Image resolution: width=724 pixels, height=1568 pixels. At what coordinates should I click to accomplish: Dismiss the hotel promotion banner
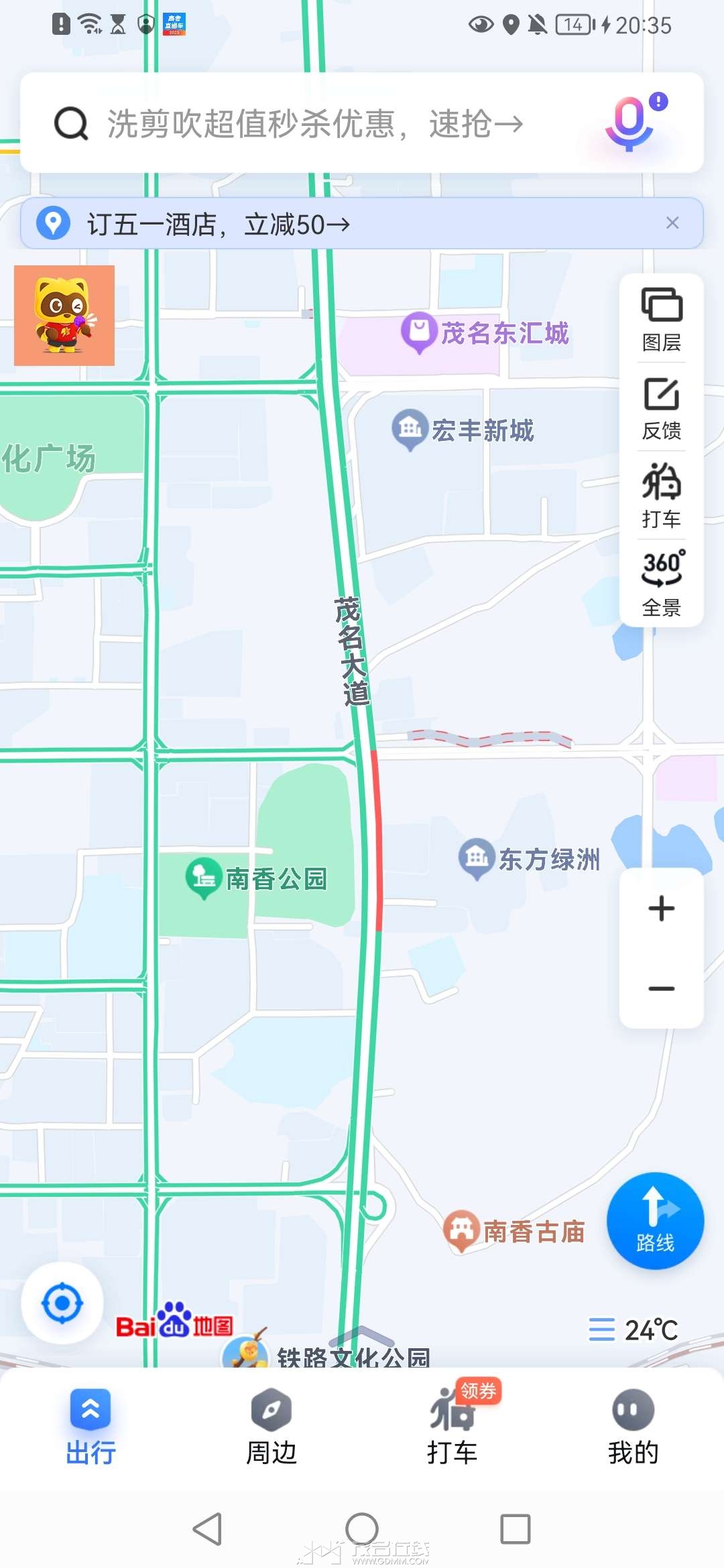click(672, 223)
